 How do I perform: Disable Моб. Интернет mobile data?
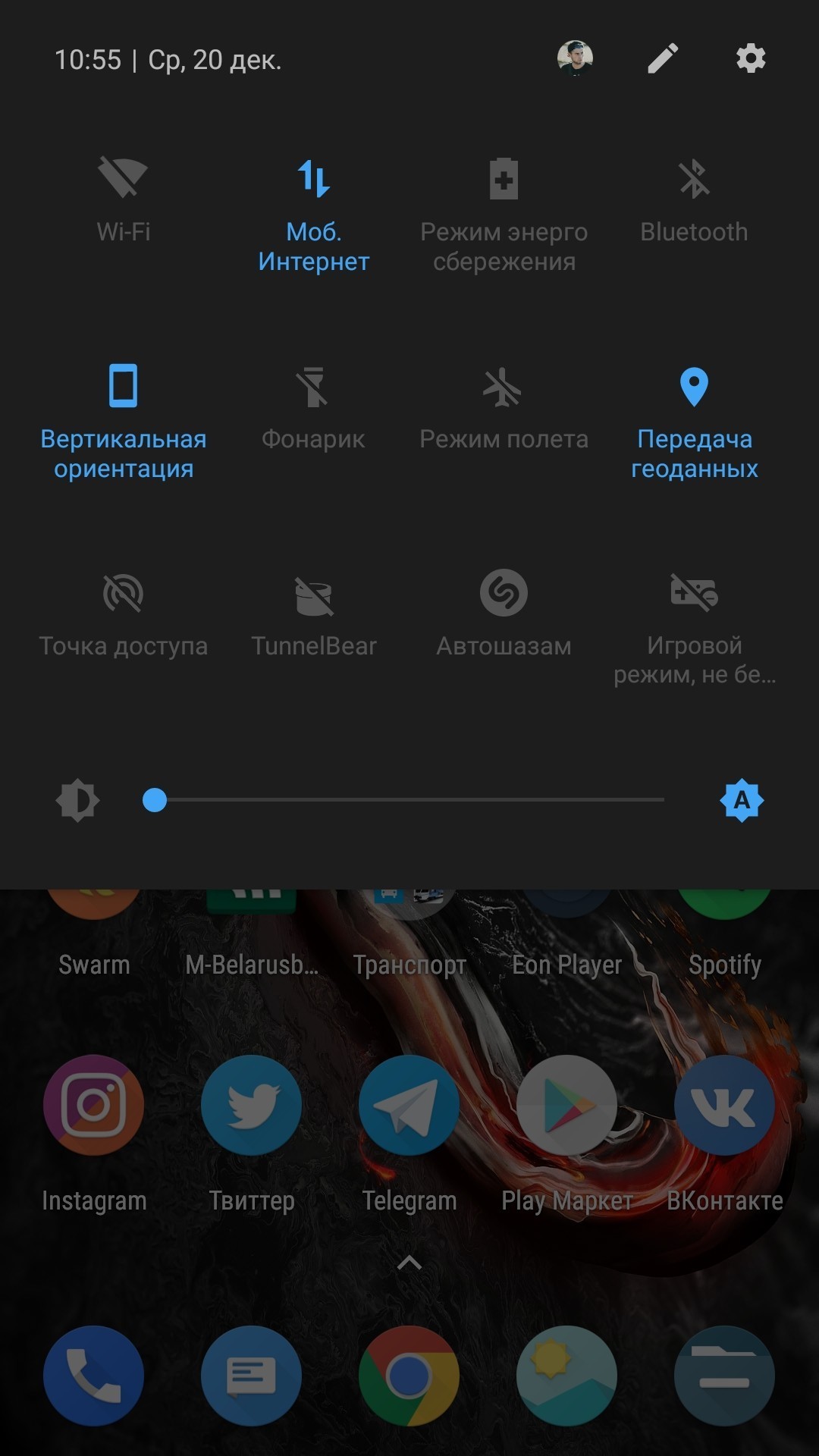tap(313, 179)
